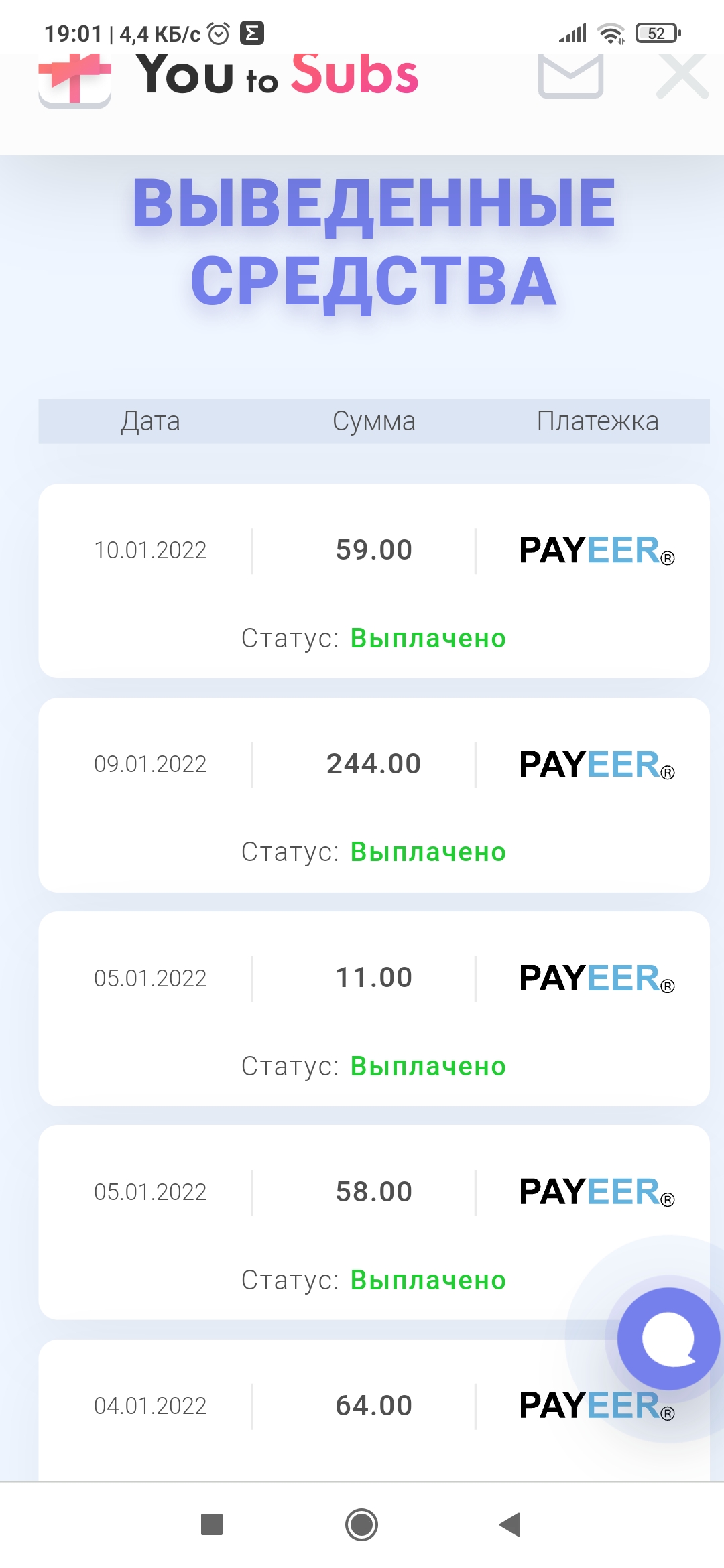This screenshot has width=724, height=1568.
Task: Open the mail envelope icon
Action: [x=570, y=76]
